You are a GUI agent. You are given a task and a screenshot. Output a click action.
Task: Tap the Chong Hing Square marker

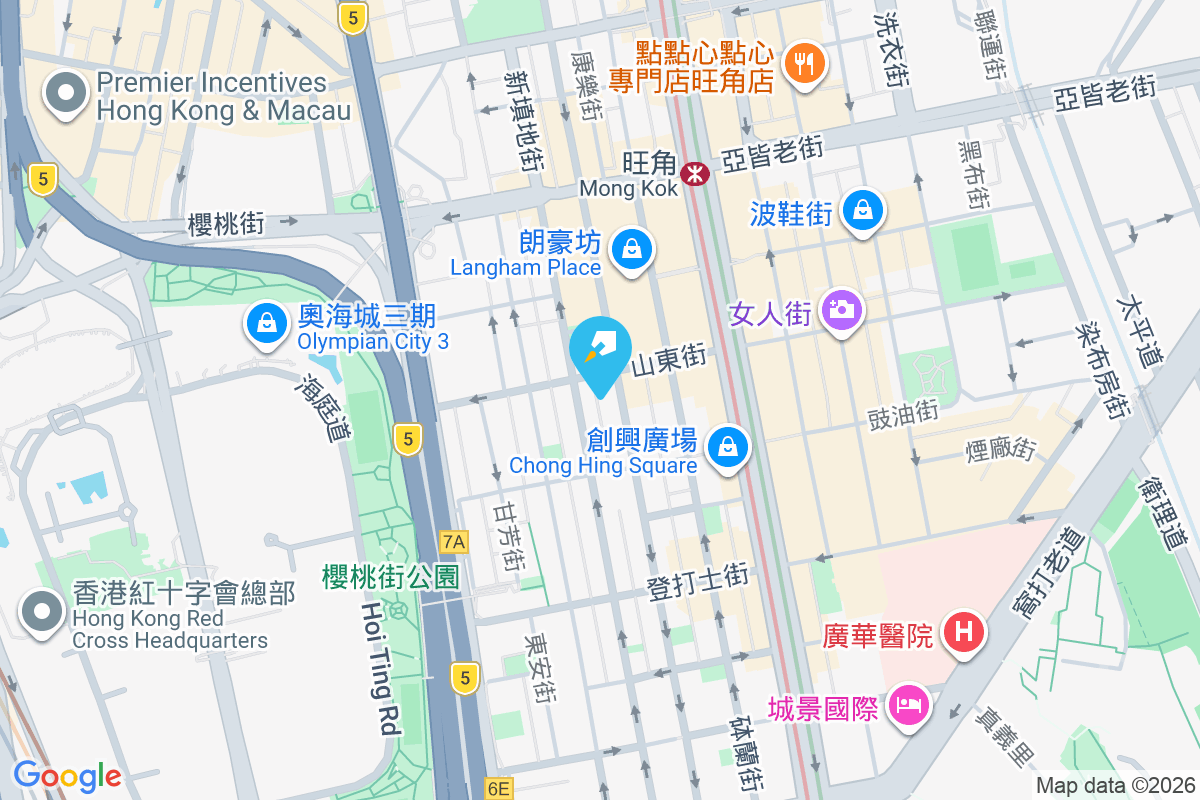(728, 447)
